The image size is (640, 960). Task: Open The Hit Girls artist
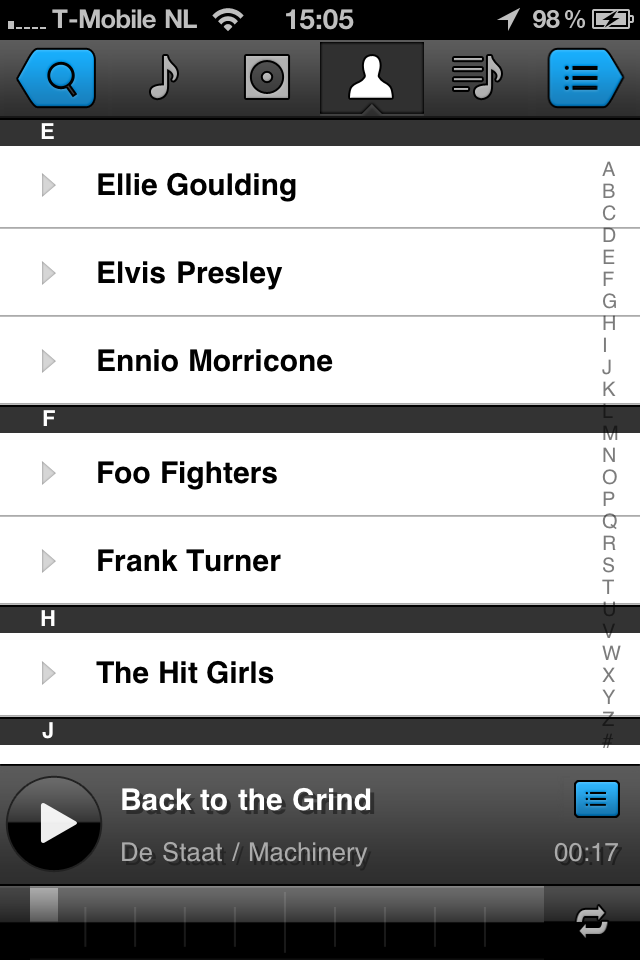(x=185, y=673)
